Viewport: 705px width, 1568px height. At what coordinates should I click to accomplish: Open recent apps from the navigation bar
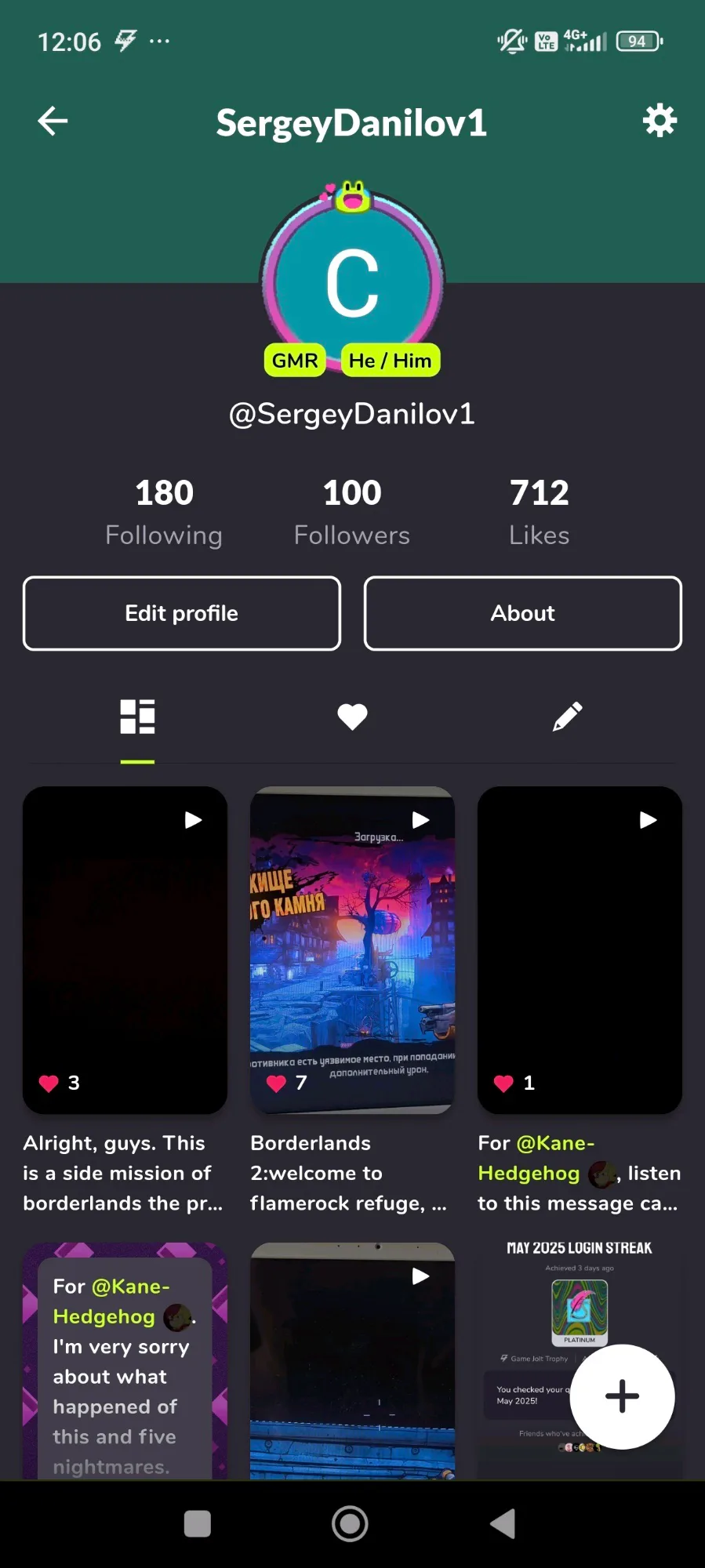[x=198, y=1524]
